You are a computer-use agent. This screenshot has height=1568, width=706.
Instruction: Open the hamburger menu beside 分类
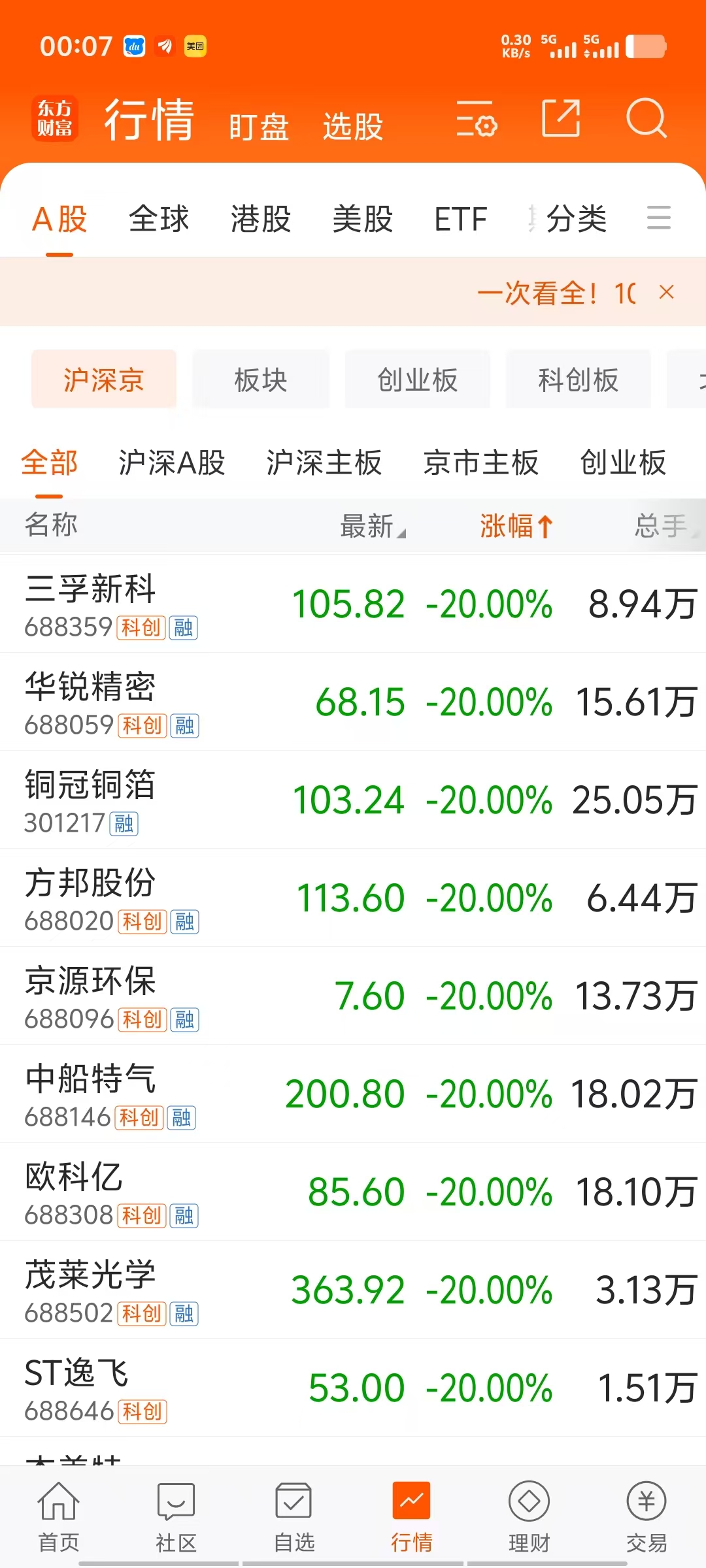click(658, 218)
